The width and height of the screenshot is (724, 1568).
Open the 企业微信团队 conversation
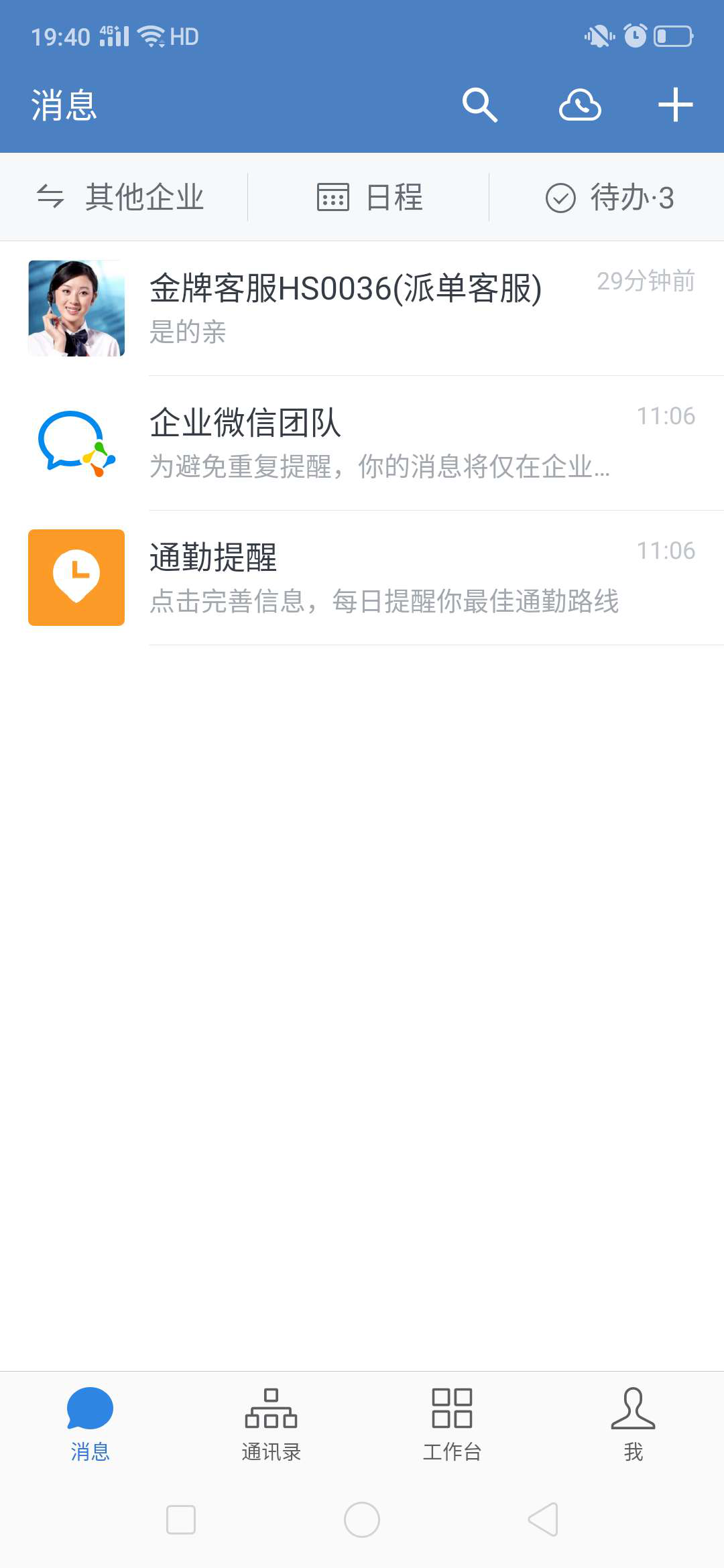point(362,443)
